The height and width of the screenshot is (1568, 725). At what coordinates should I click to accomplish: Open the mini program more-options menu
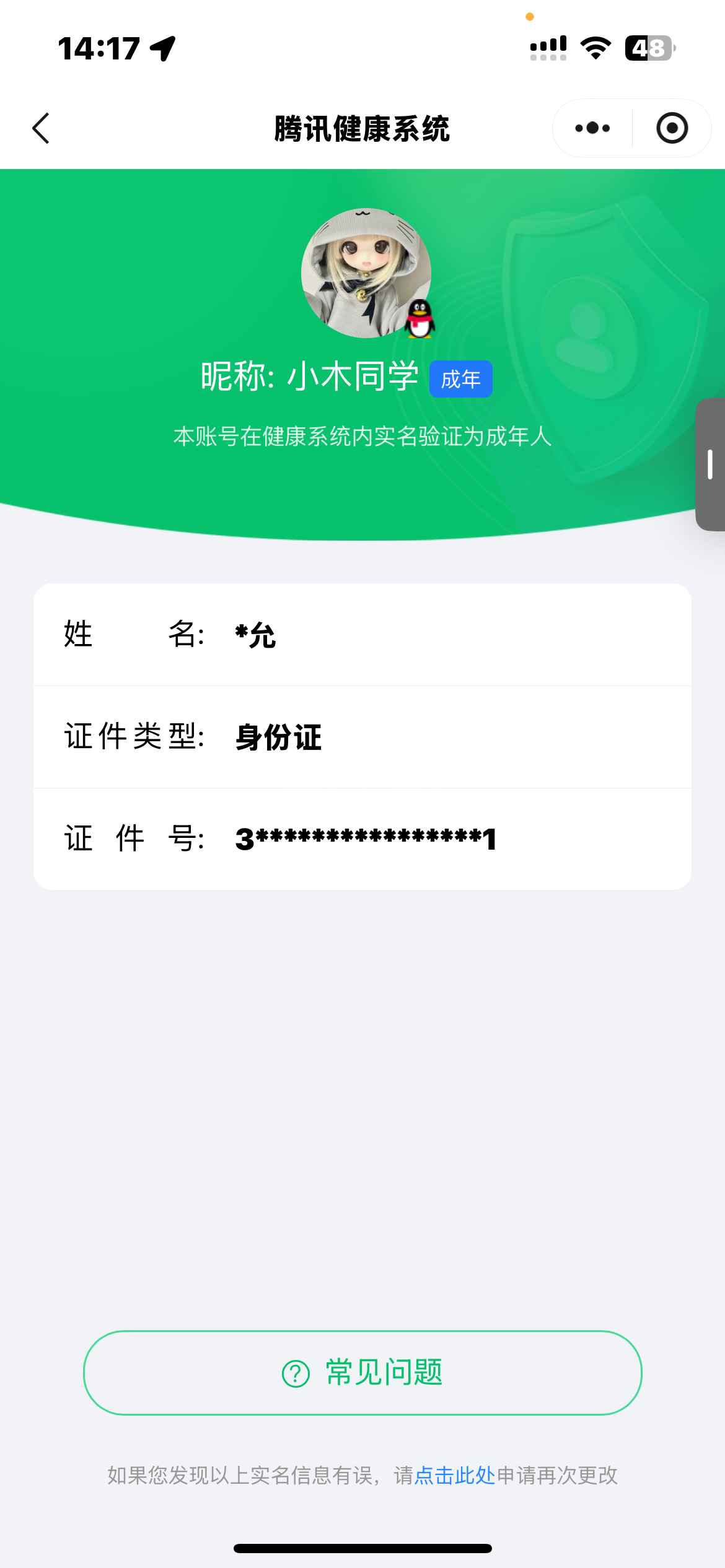coord(592,128)
